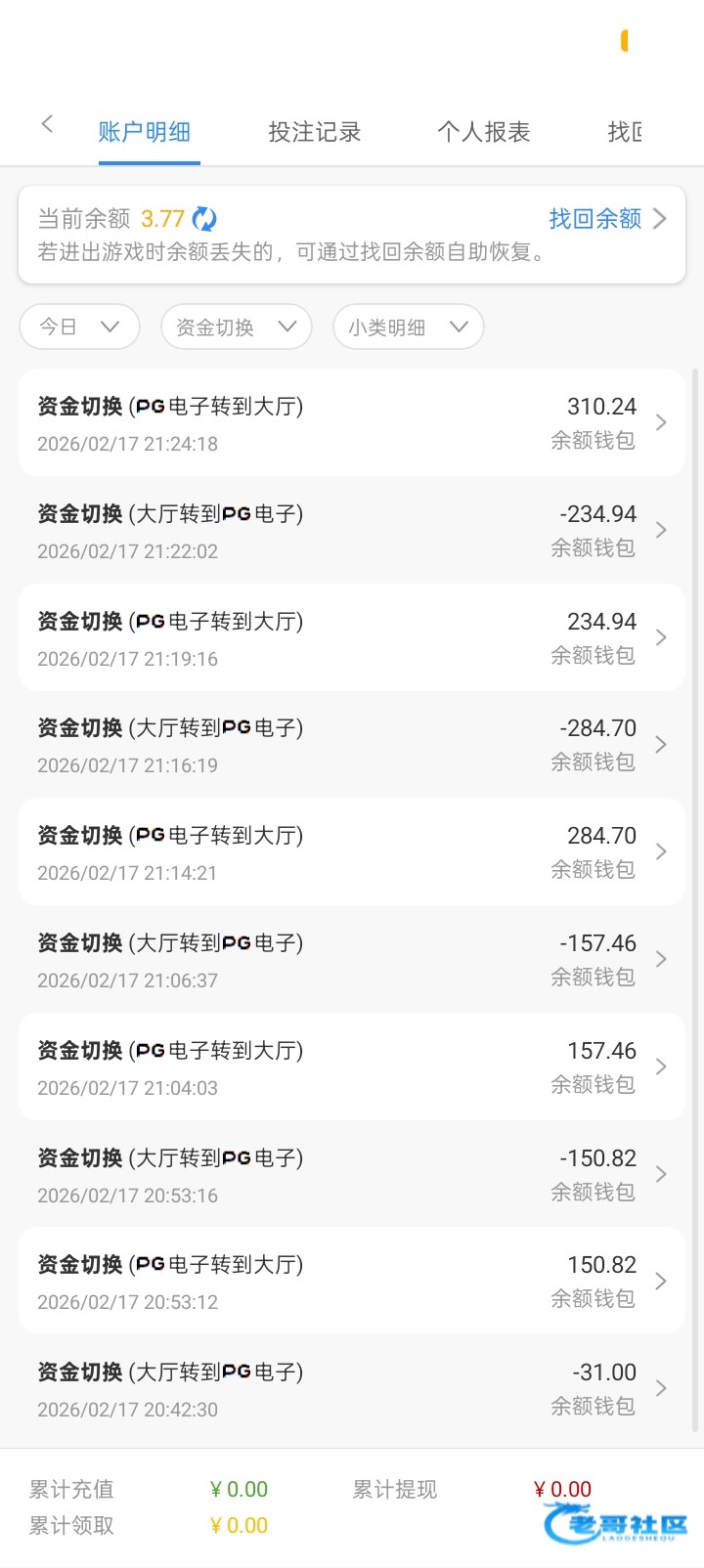
Task: View the 21:14:21 transaction details
Action: pyautogui.click(x=352, y=852)
